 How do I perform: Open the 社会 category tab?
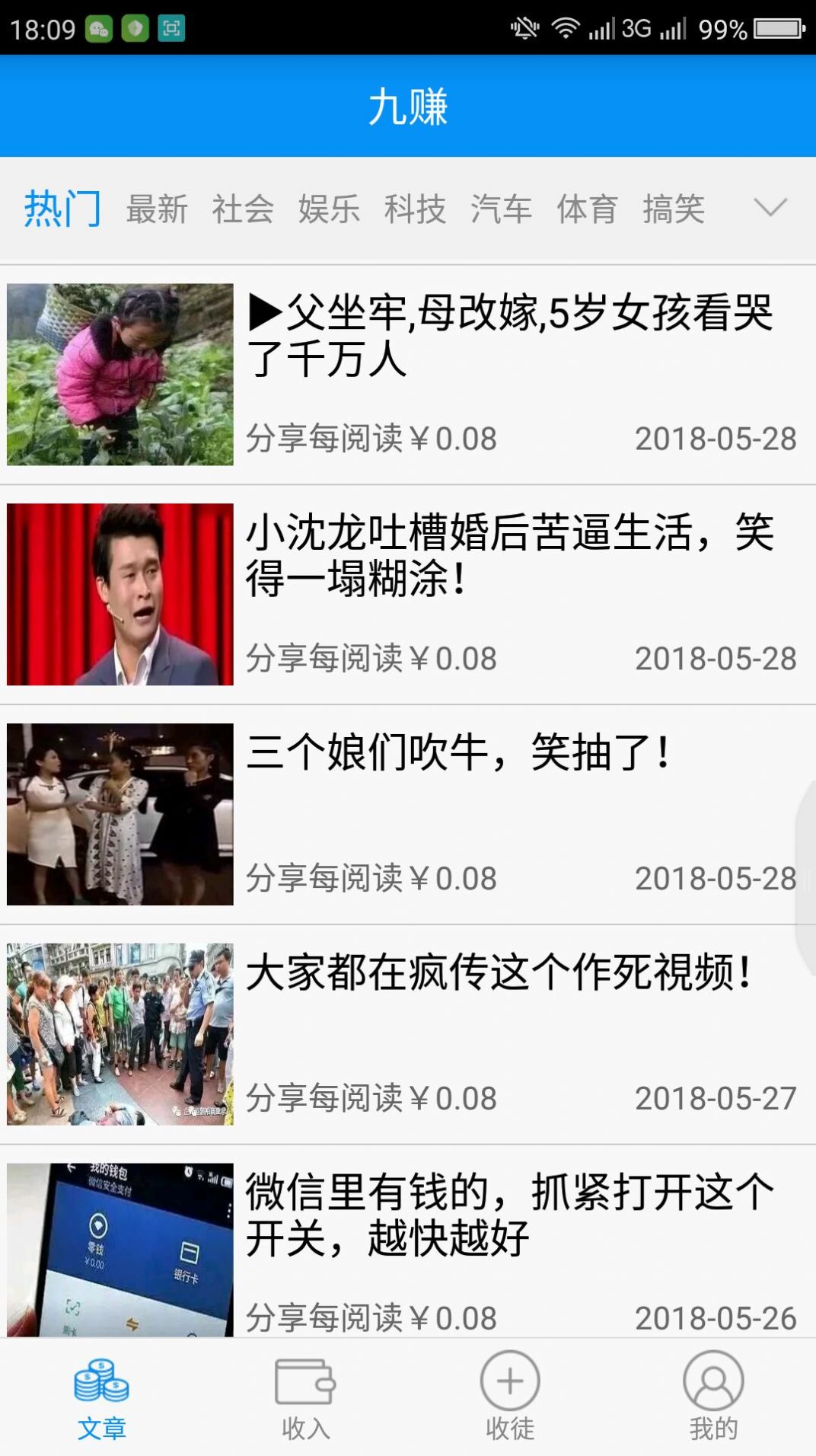[243, 209]
